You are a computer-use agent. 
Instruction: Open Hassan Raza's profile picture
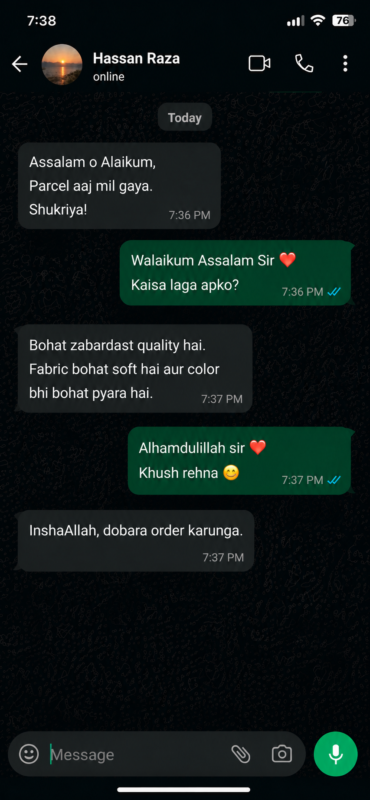pyautogui.click(x=62, y=64)
